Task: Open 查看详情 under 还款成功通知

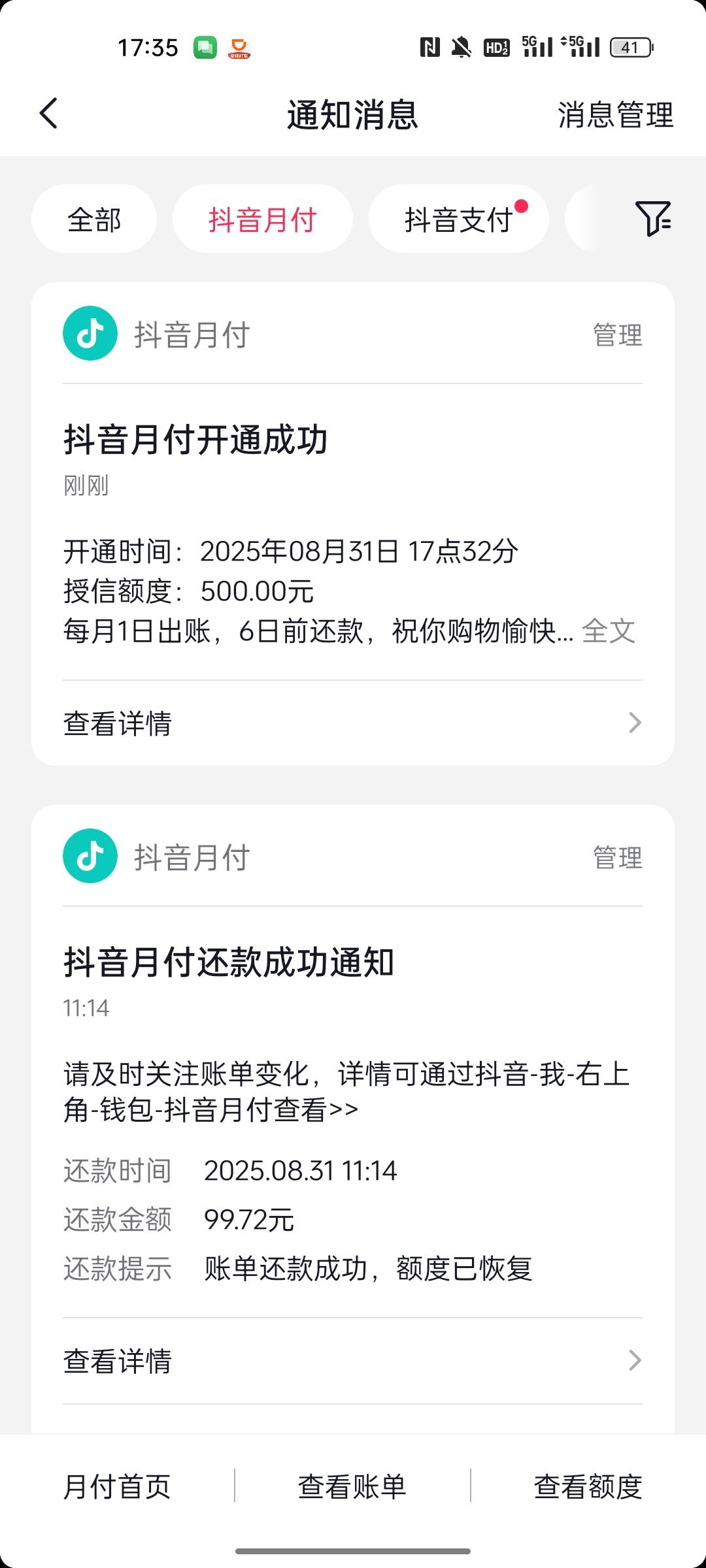Action: 353,1362
